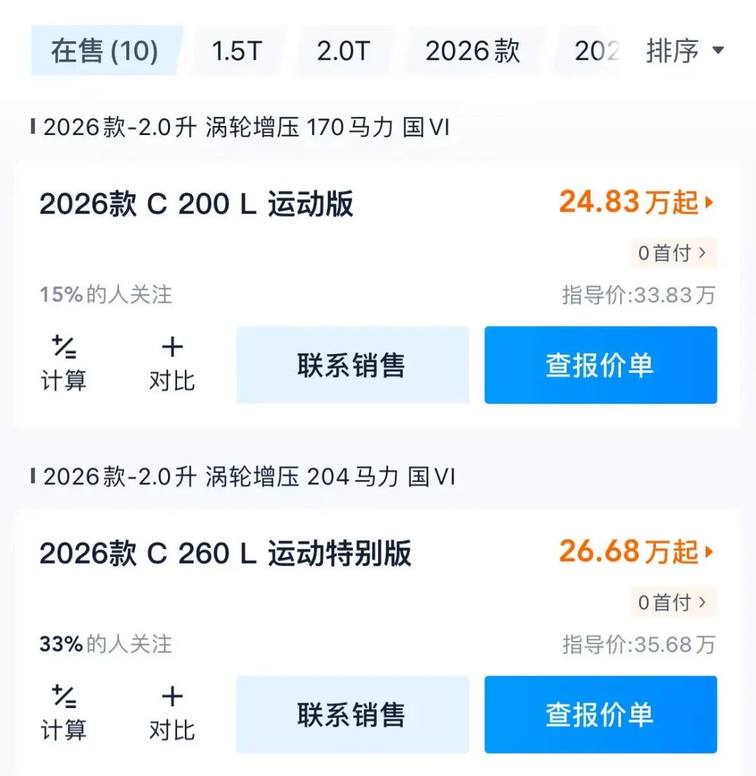The image size is (756, 776).
Task: Tap 0首付 under C 200 L
Action: point(673,253)
